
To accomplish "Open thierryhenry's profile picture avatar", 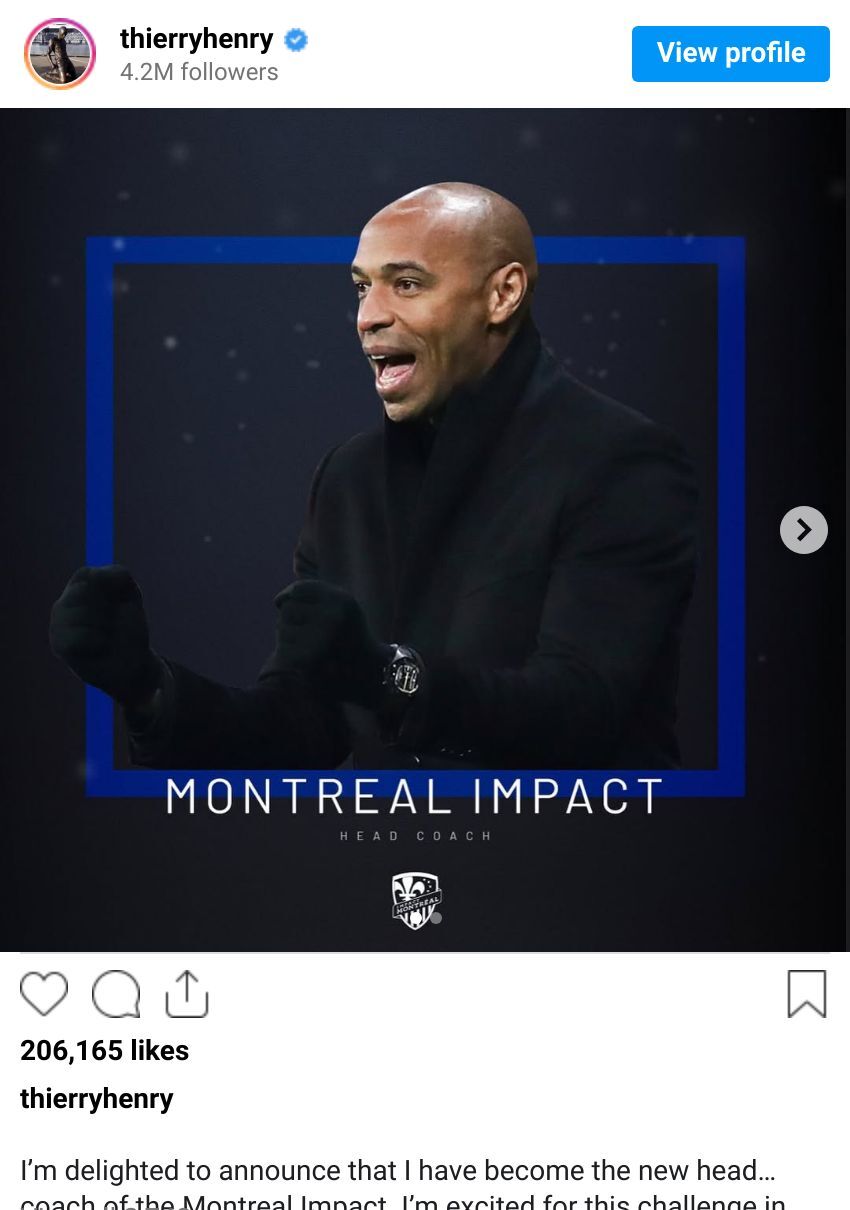I will (60, 54).
